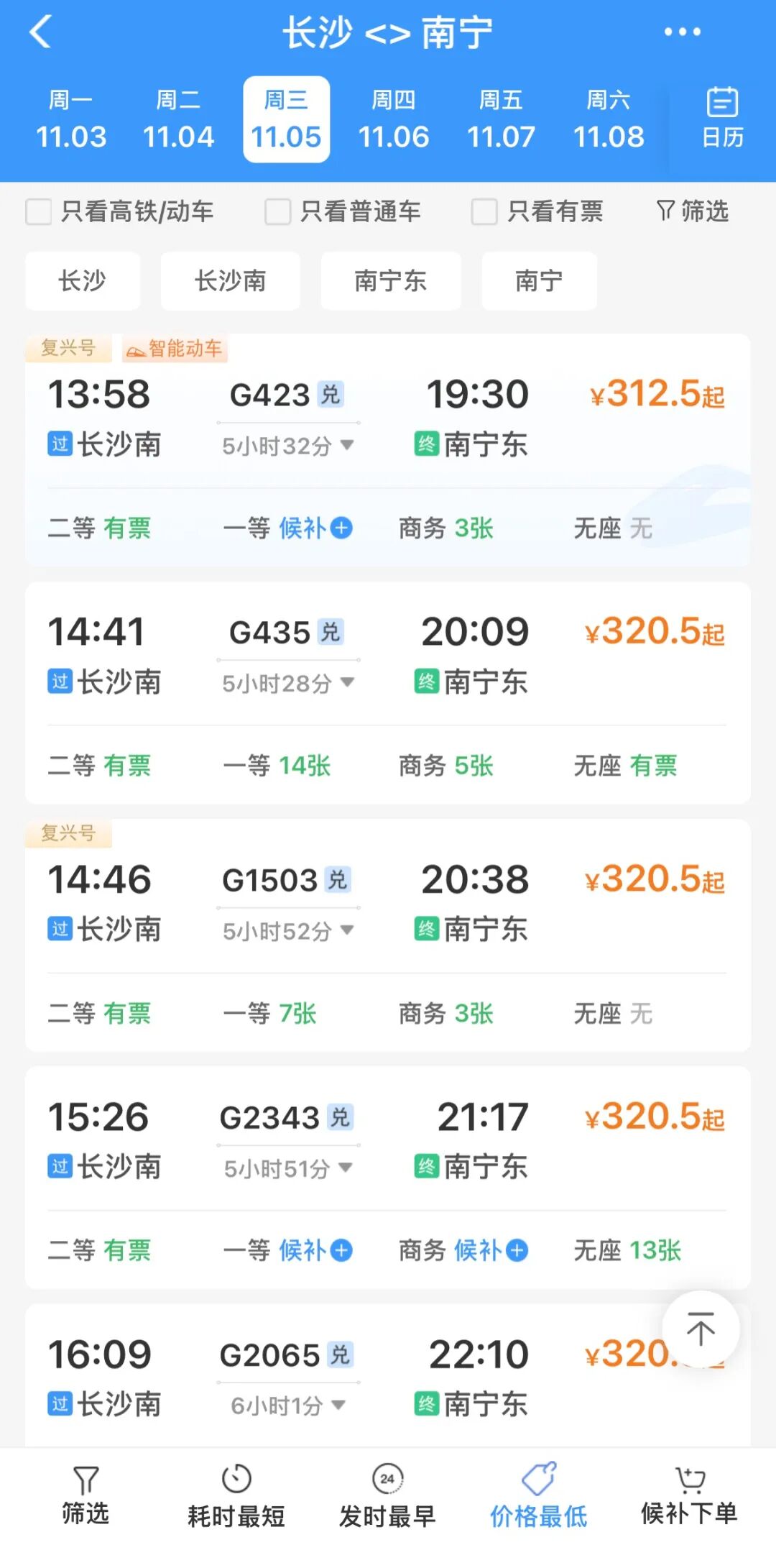Viewport: 776px width, 1568px height.
Task: Open 候补下单 in bottom bar
Action: click(x=689, y=1495)
